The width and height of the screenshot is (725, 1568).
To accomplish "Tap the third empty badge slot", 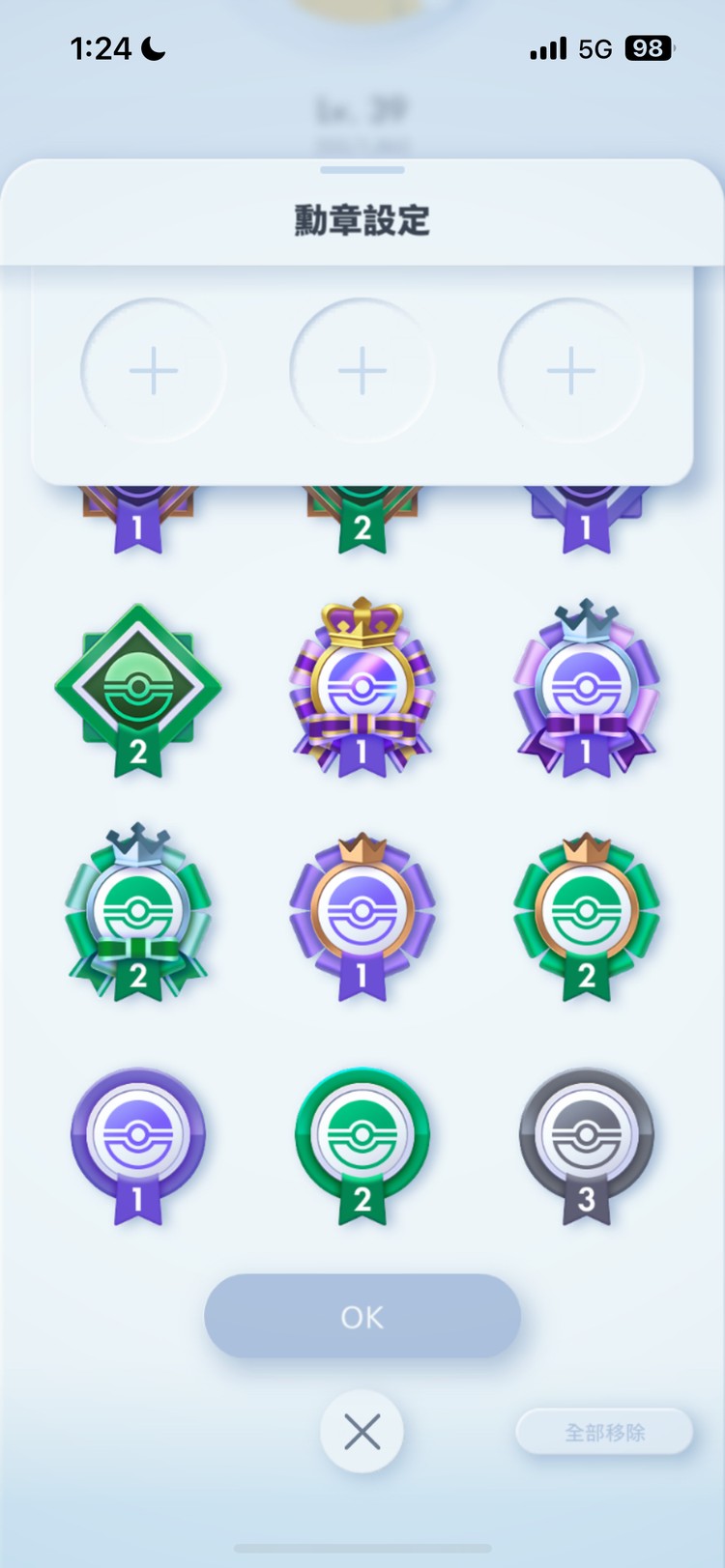I will 571,370.
